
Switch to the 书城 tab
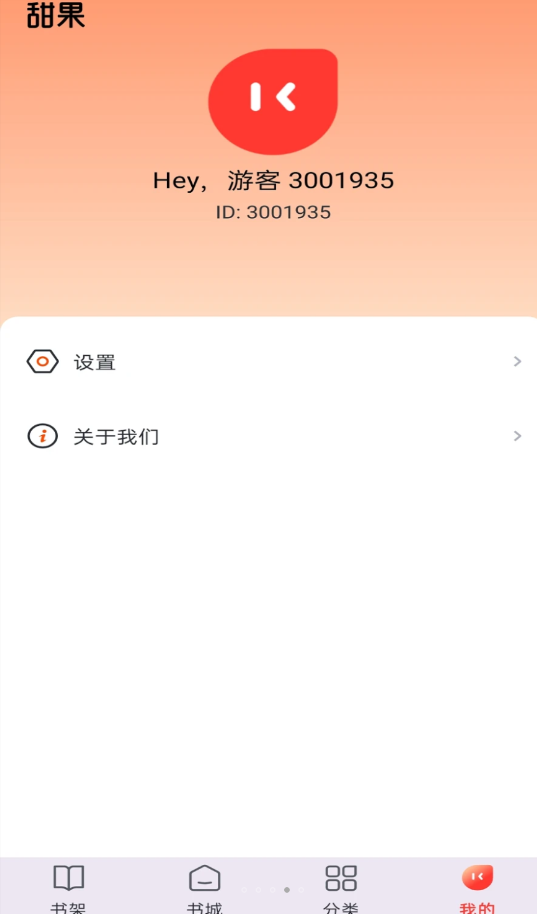tap(205, 887)
